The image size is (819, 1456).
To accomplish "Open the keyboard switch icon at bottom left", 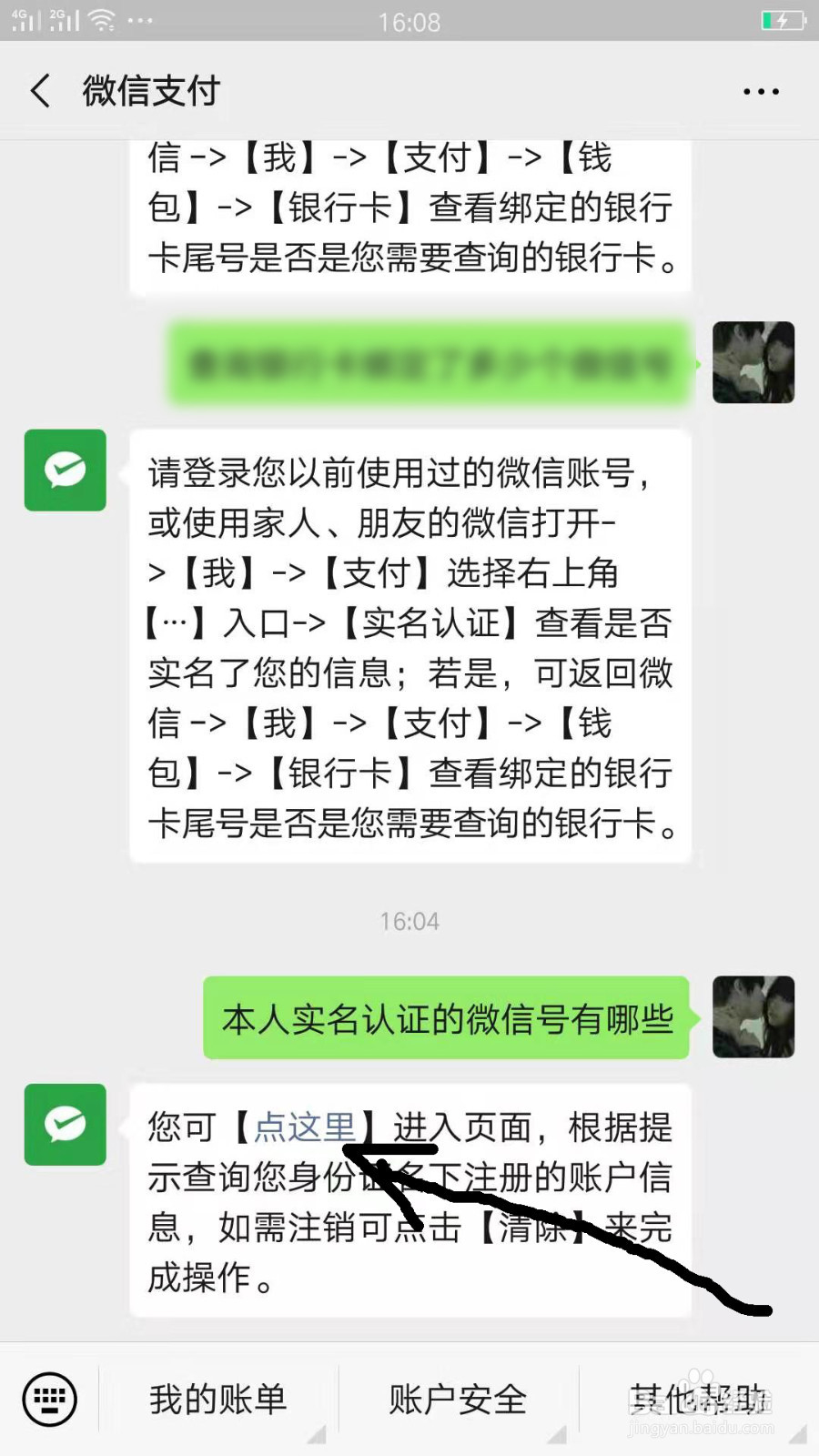I will (50, 1399).
